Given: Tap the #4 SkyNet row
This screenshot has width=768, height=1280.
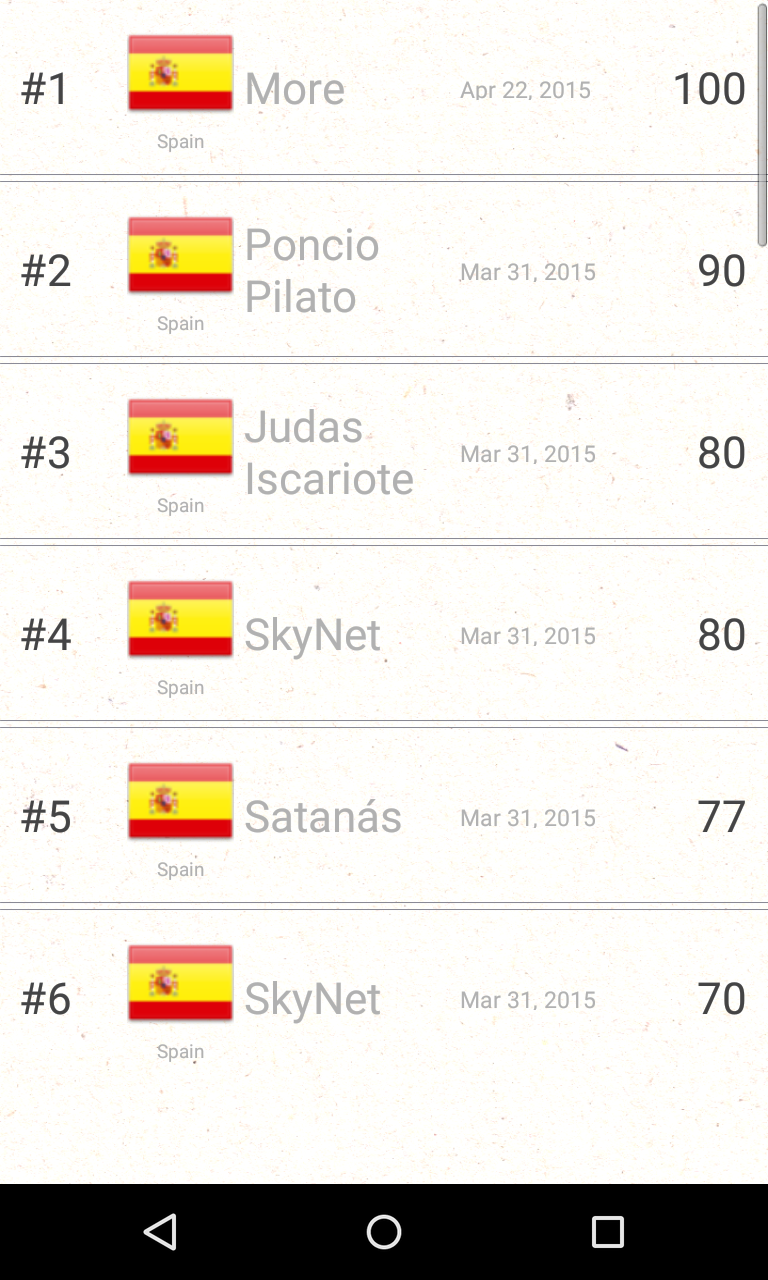Looking at the screenshot, I should (x=384, y=634).
